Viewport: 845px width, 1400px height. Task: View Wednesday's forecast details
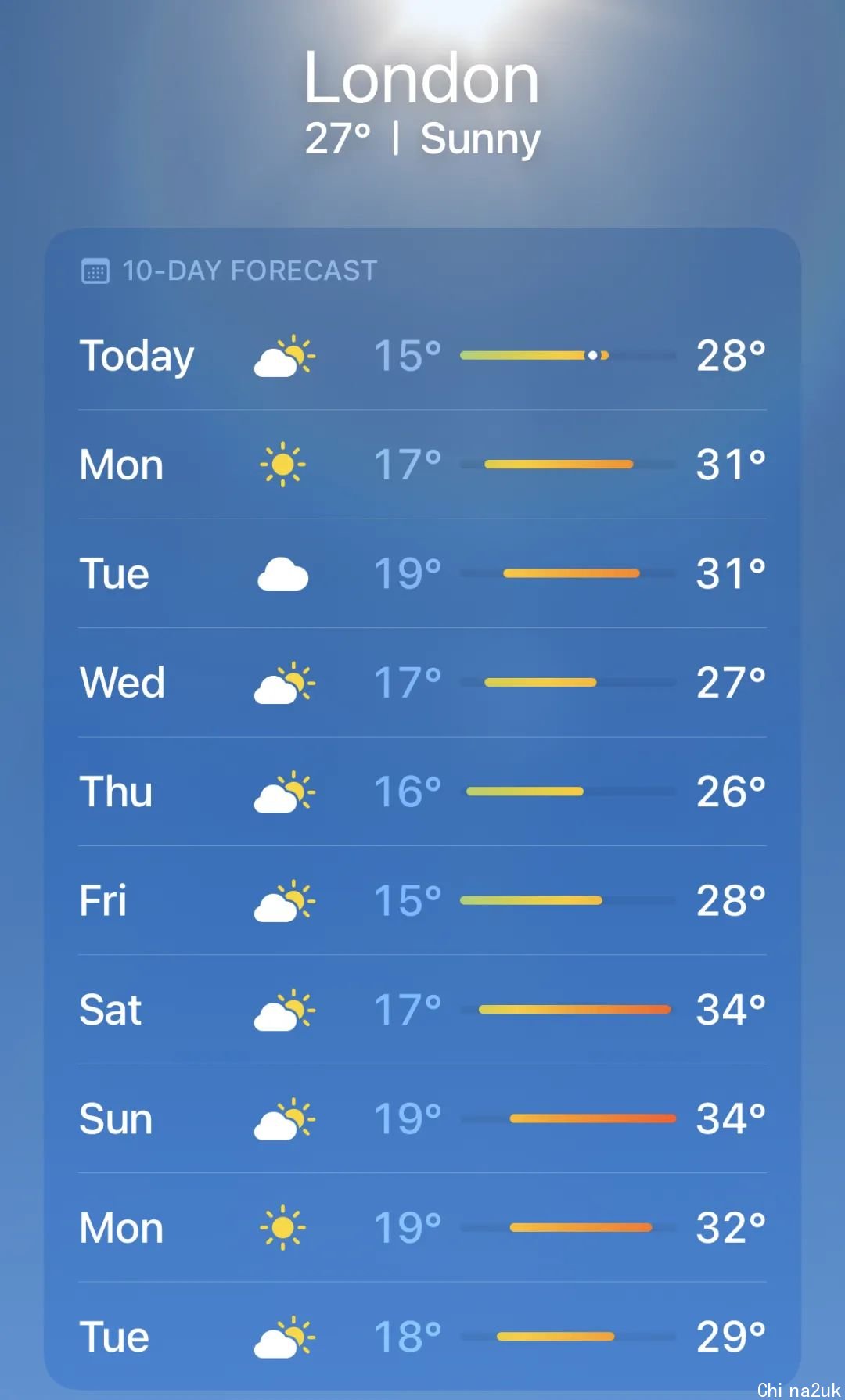(x=422, y=682)
